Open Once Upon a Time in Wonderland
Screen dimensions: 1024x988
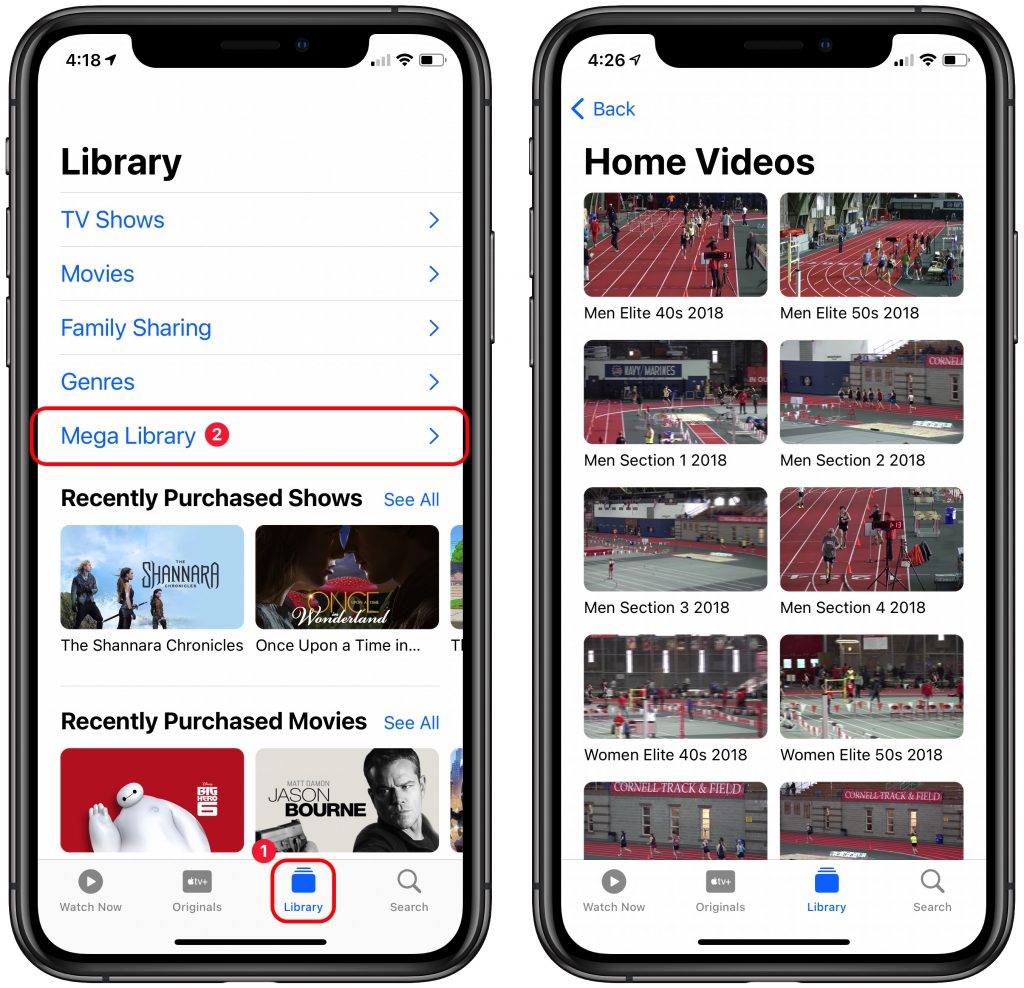pyautogui.click(x=346, y=577)
